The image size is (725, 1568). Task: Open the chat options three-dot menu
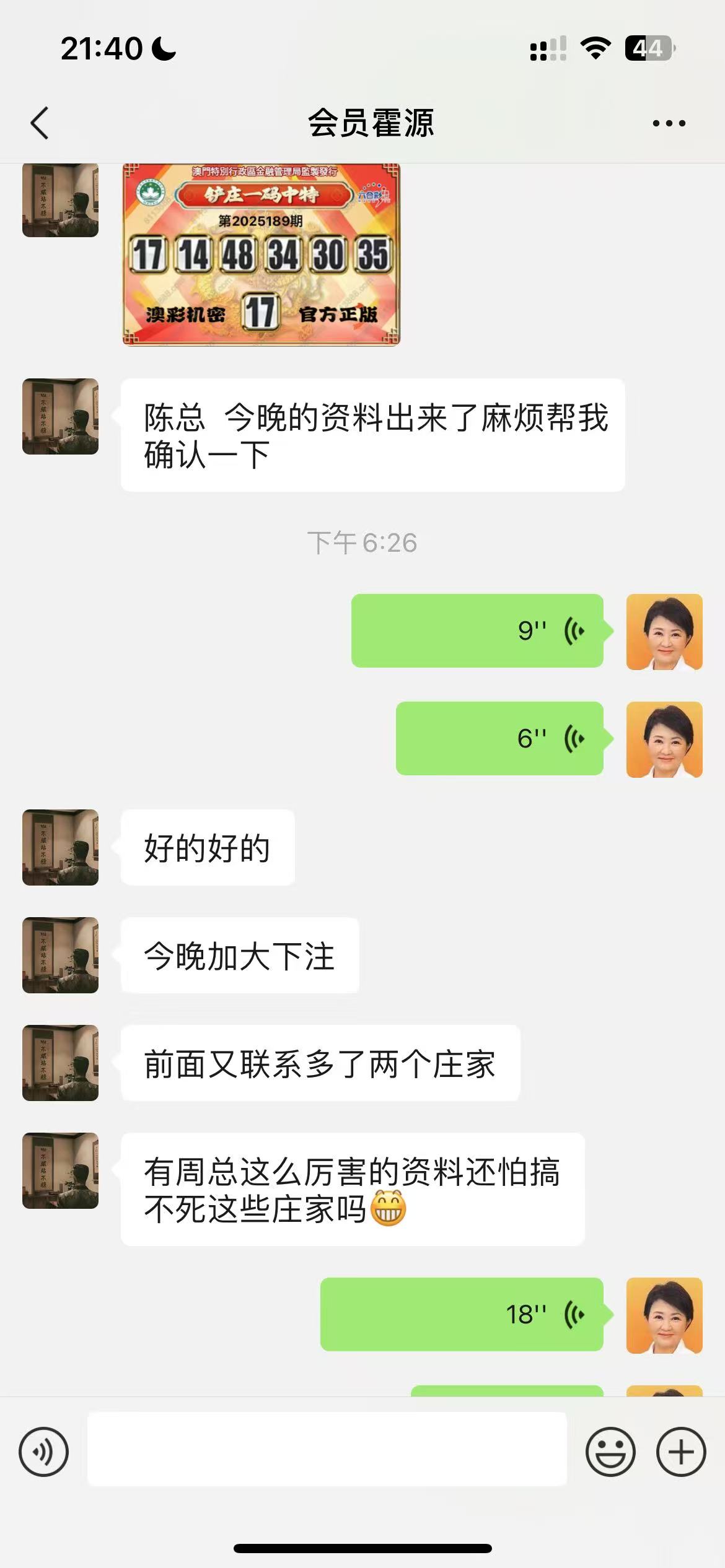tap(669, 123)
